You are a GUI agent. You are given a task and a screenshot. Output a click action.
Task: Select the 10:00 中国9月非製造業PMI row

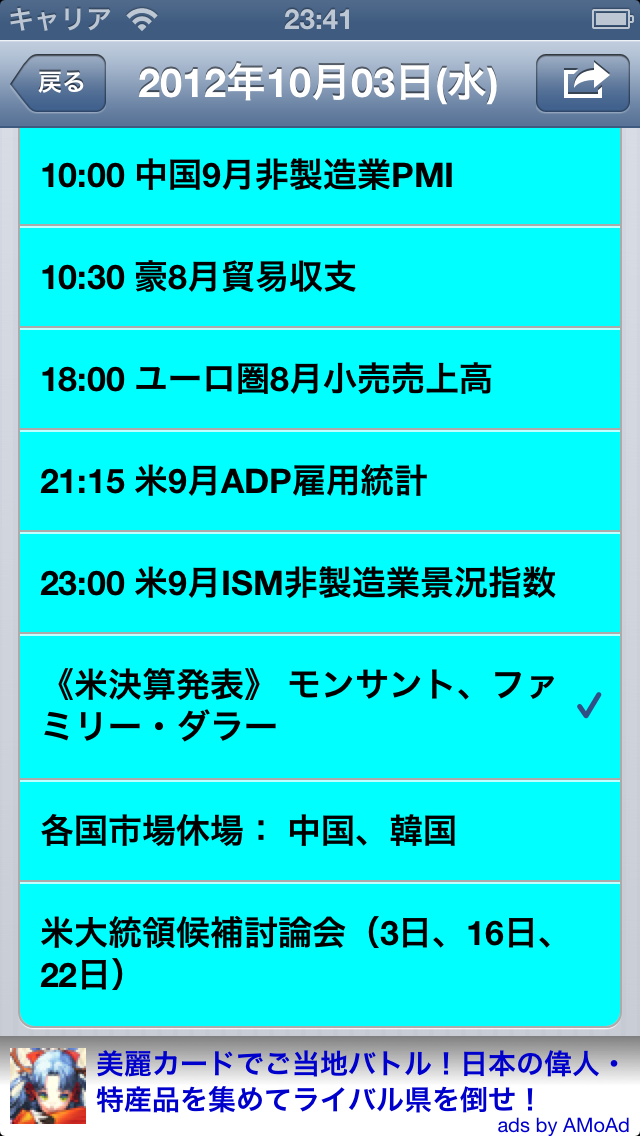(x=320, y=177)
